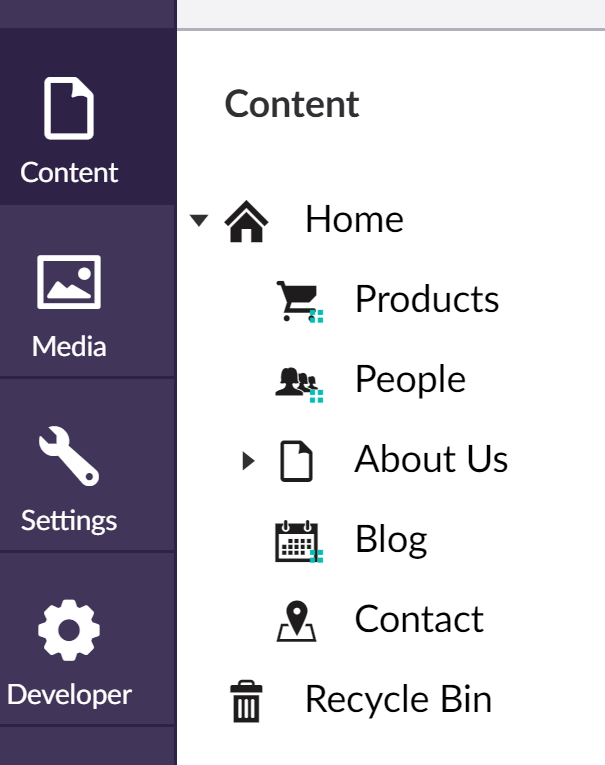Screen dimensions: 605x765
Task: Select the About Us page
Action: tap(431, 459)
